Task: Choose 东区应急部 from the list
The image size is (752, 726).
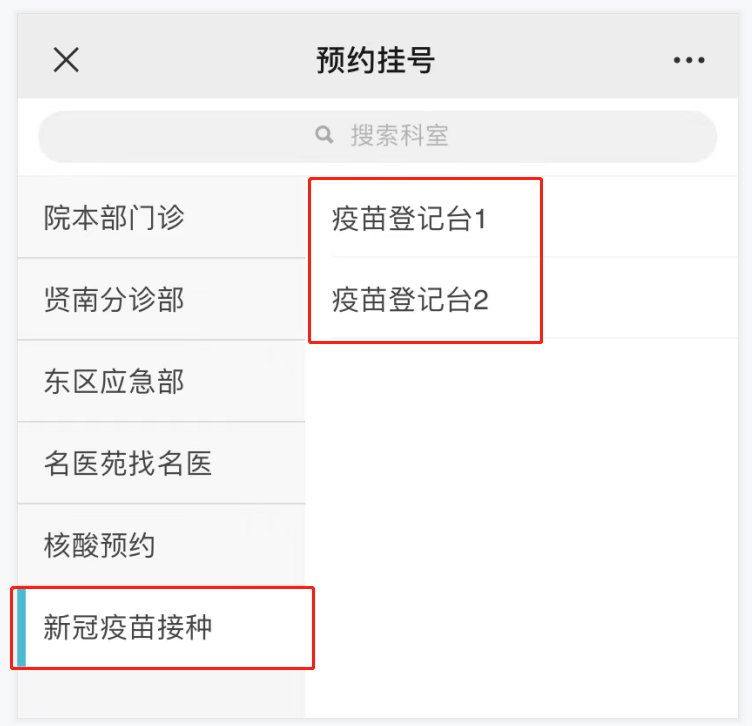Action: point(115,382)
